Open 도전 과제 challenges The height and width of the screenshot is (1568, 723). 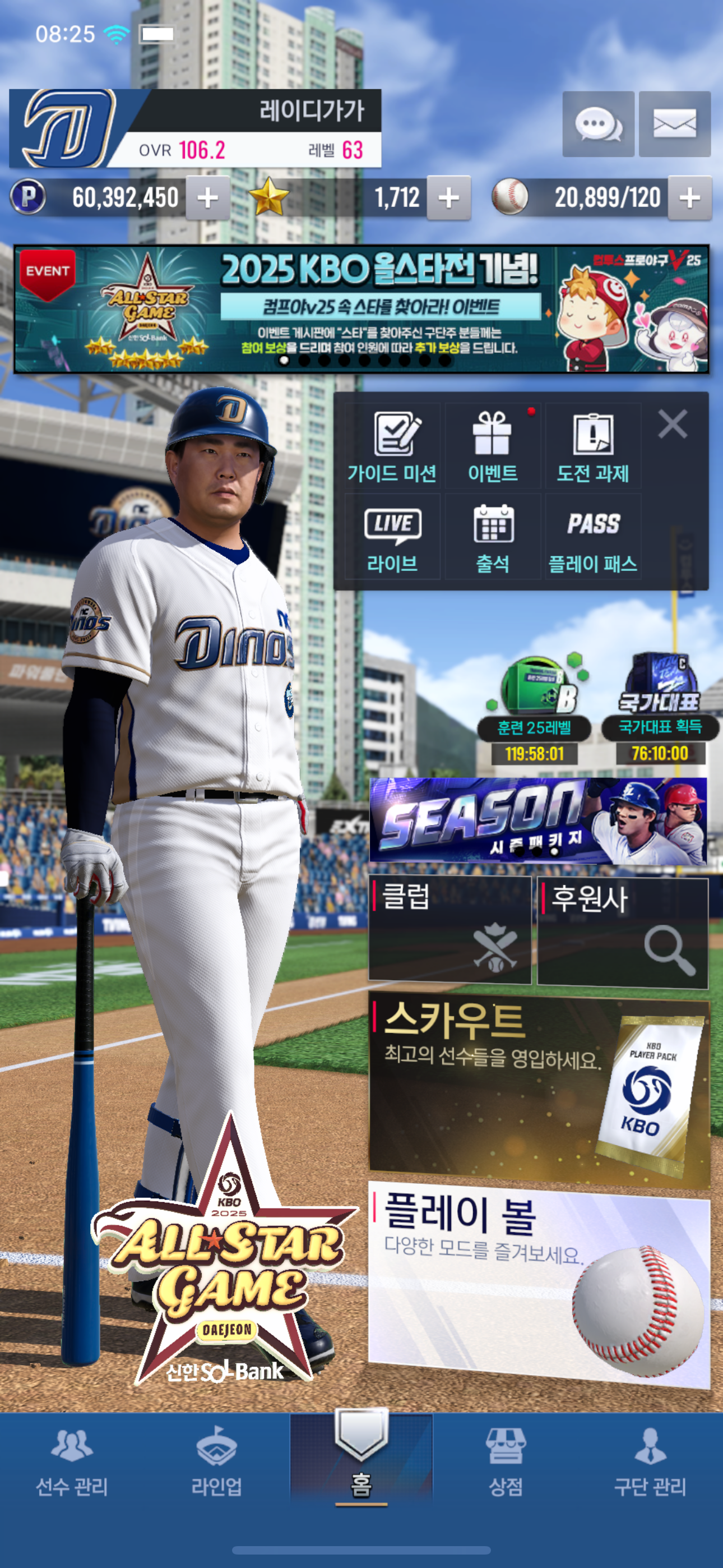tap(593, 446)
